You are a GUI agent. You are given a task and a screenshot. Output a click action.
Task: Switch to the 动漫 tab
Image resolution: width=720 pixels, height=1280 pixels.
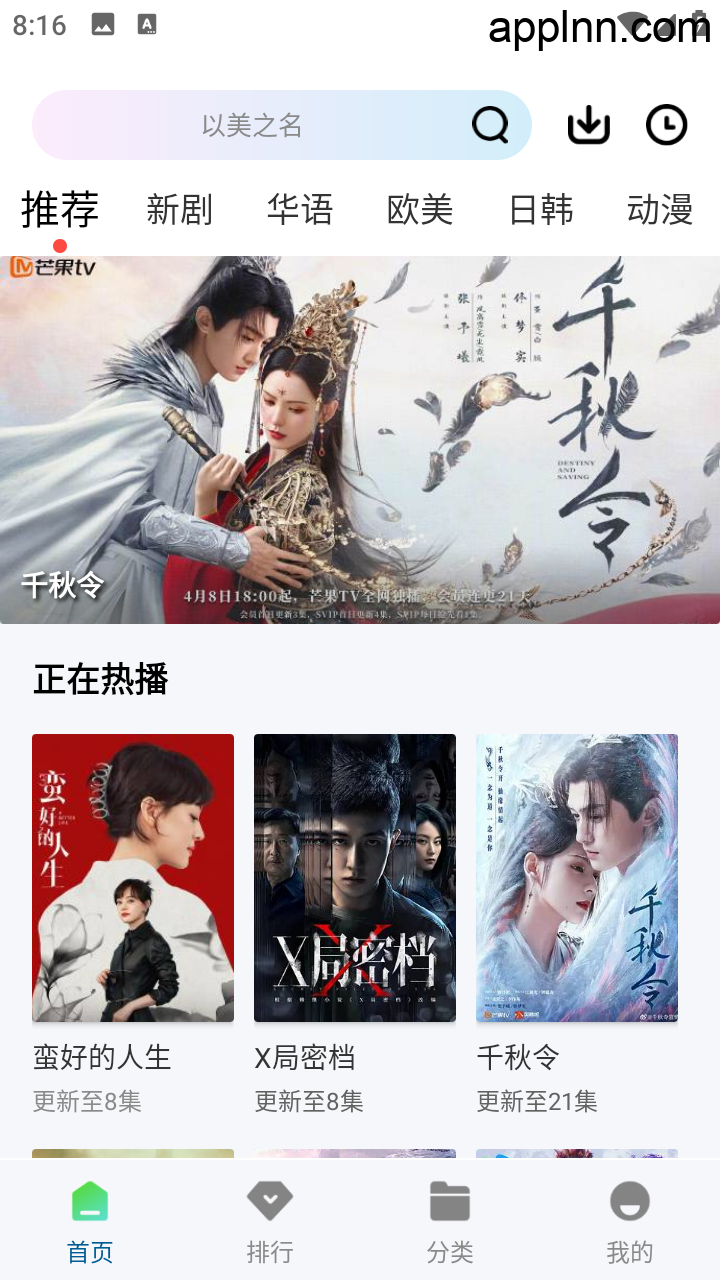pos(660,210)
